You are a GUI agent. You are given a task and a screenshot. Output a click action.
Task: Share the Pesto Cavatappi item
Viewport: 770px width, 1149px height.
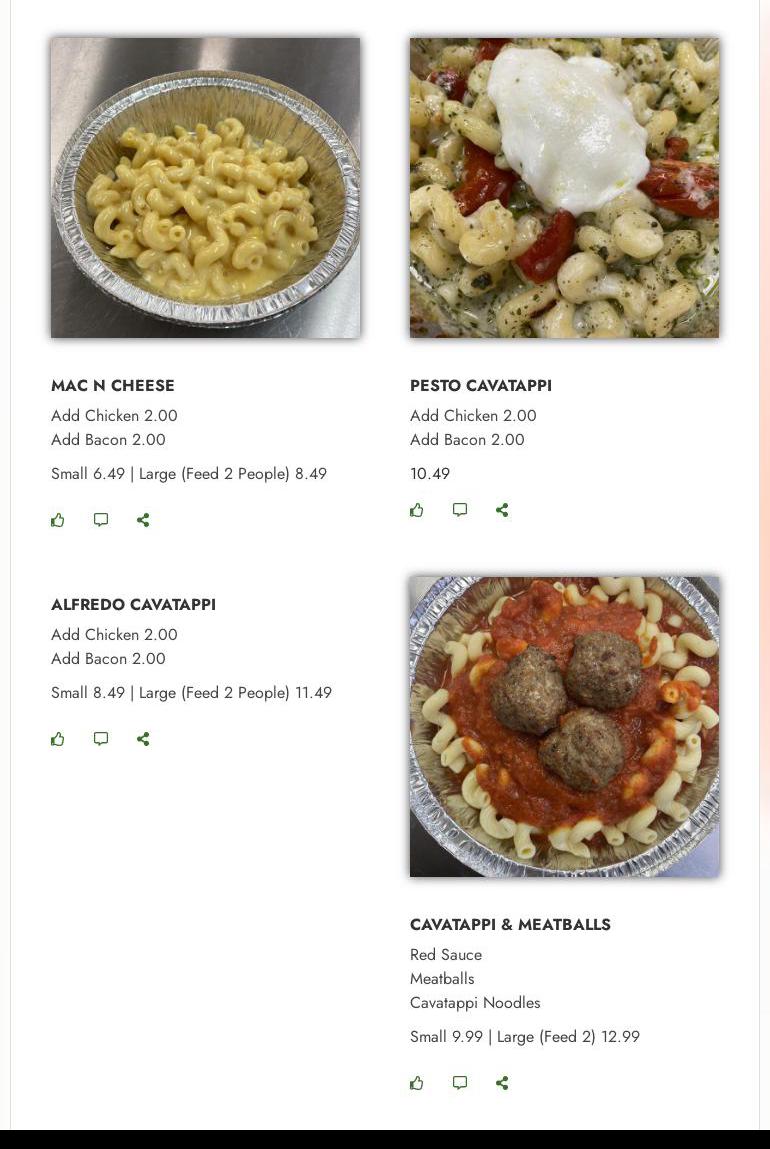tap(502, 510)
